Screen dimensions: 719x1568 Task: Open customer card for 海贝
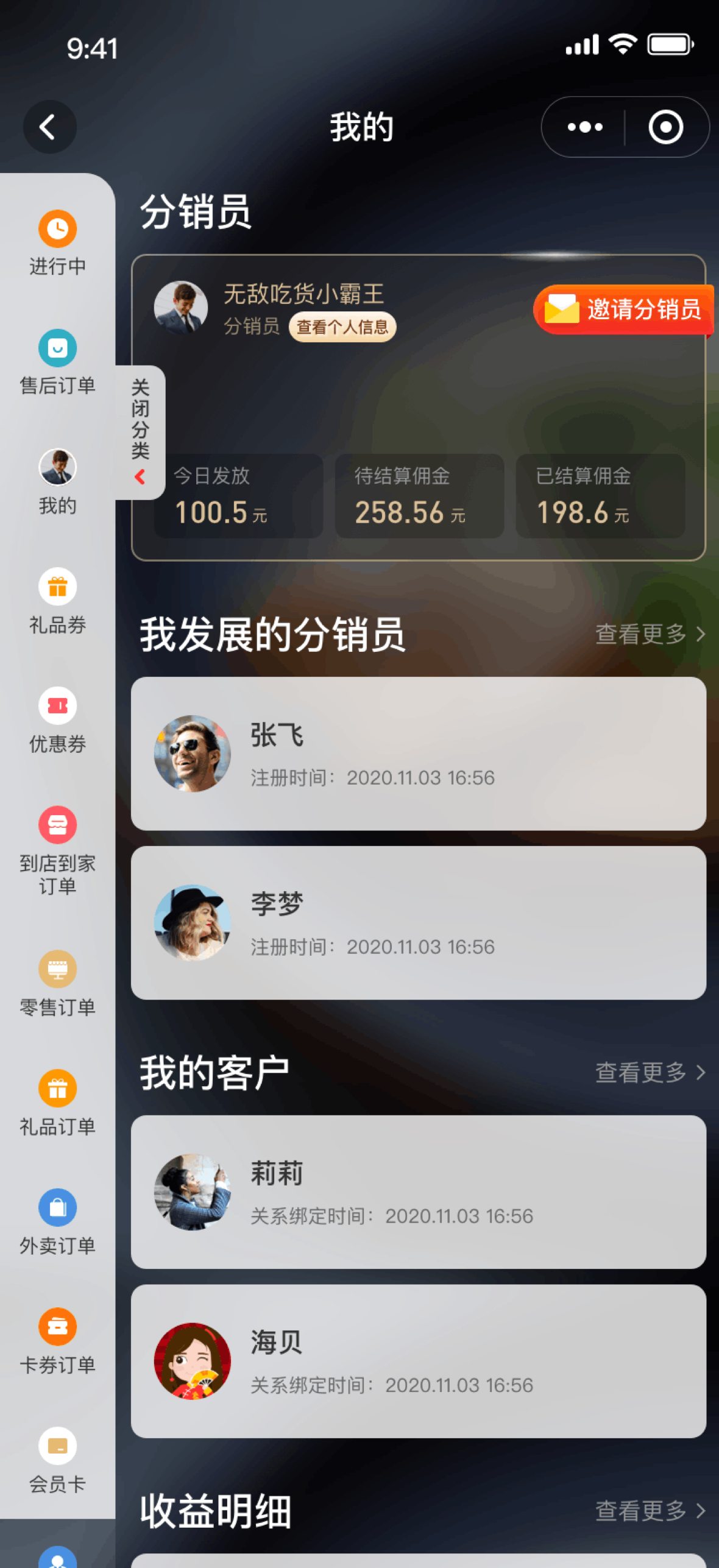pyautogui.click(x=418, y=1361)
